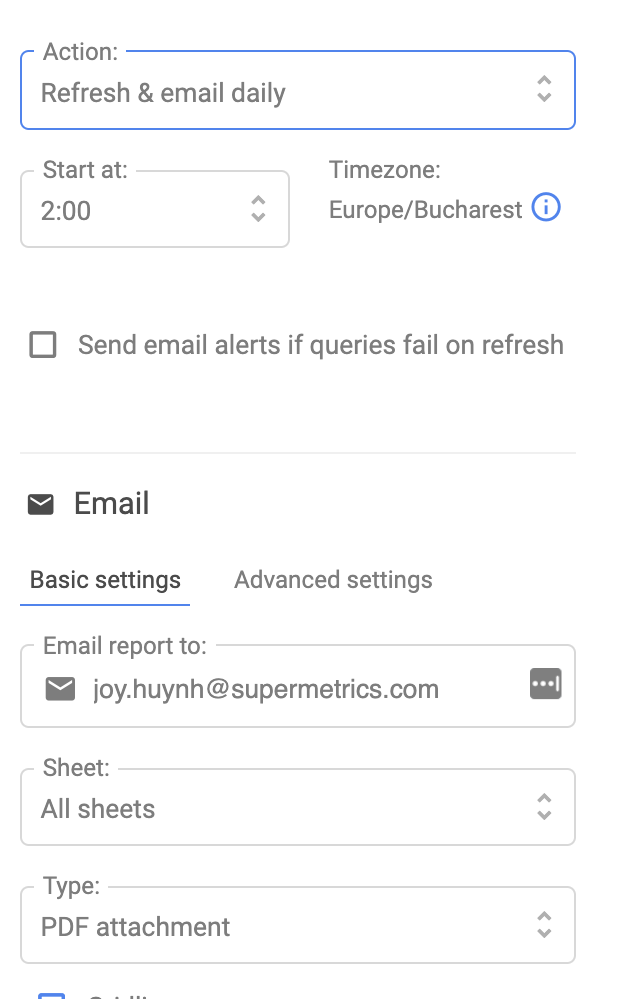Image resolution: width=622 pixels, height=999 pixels.
Task: Tap the Timezone info icon
Action: click(x=546, y=208)
